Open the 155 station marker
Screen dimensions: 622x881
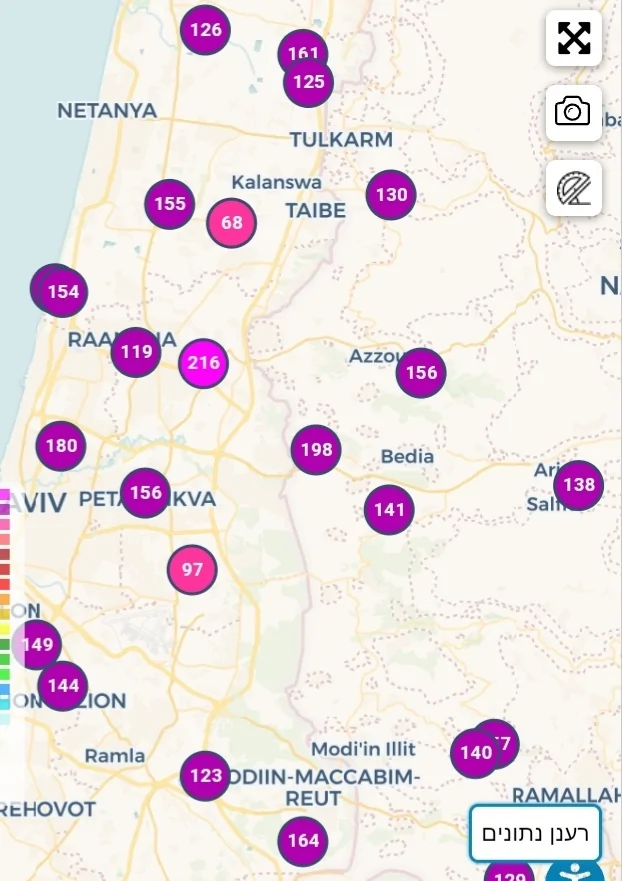[x=170, y=204]
